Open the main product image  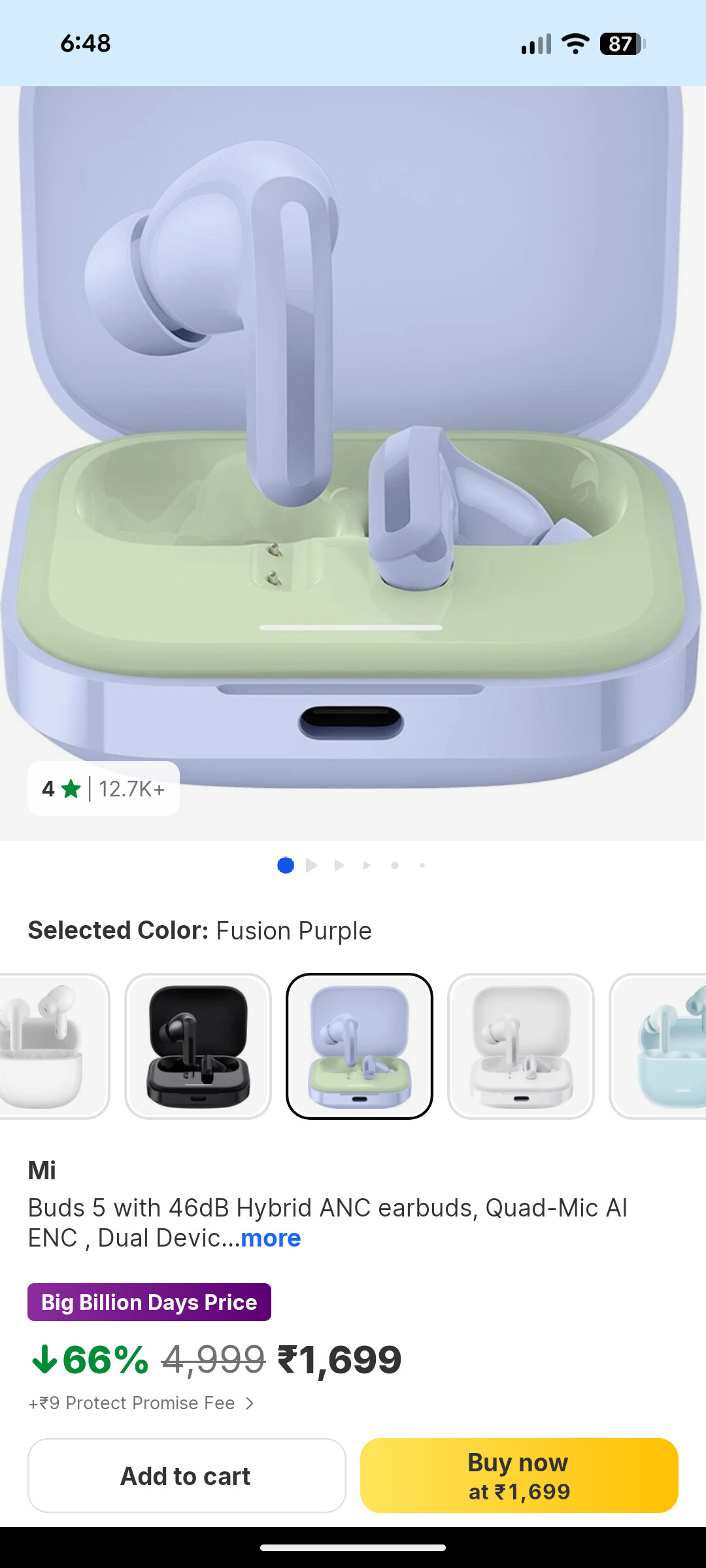tap(353, 463)
